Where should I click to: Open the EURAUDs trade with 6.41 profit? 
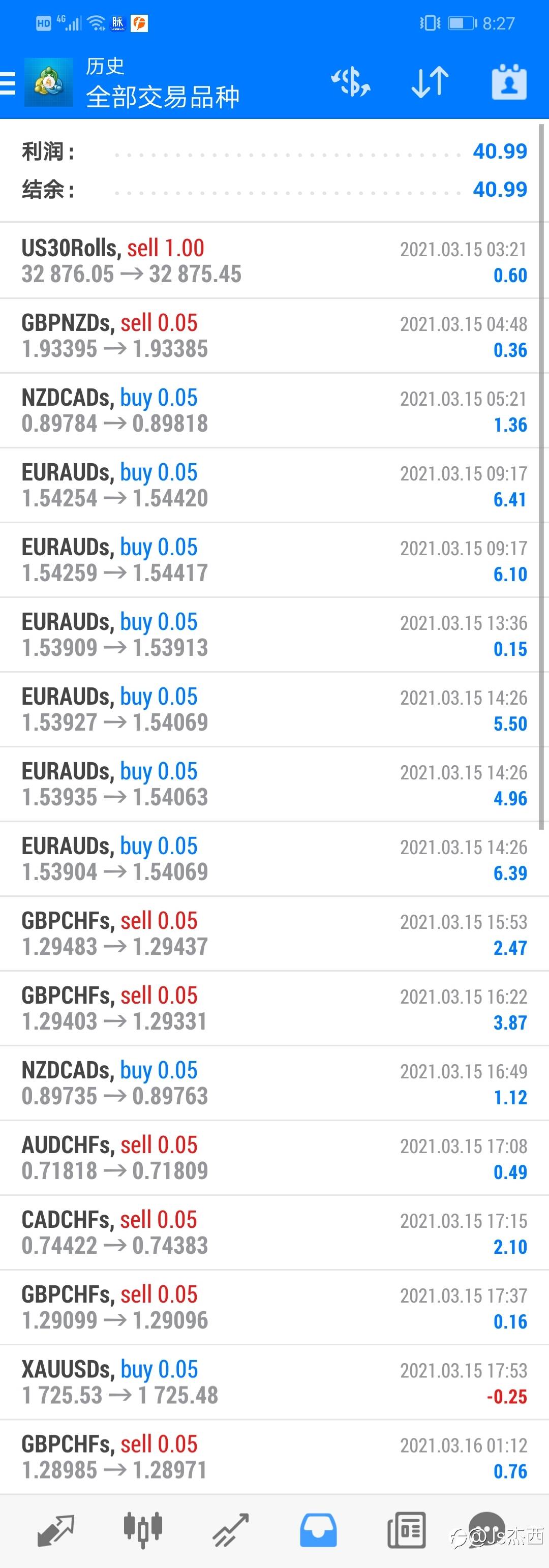274,485
